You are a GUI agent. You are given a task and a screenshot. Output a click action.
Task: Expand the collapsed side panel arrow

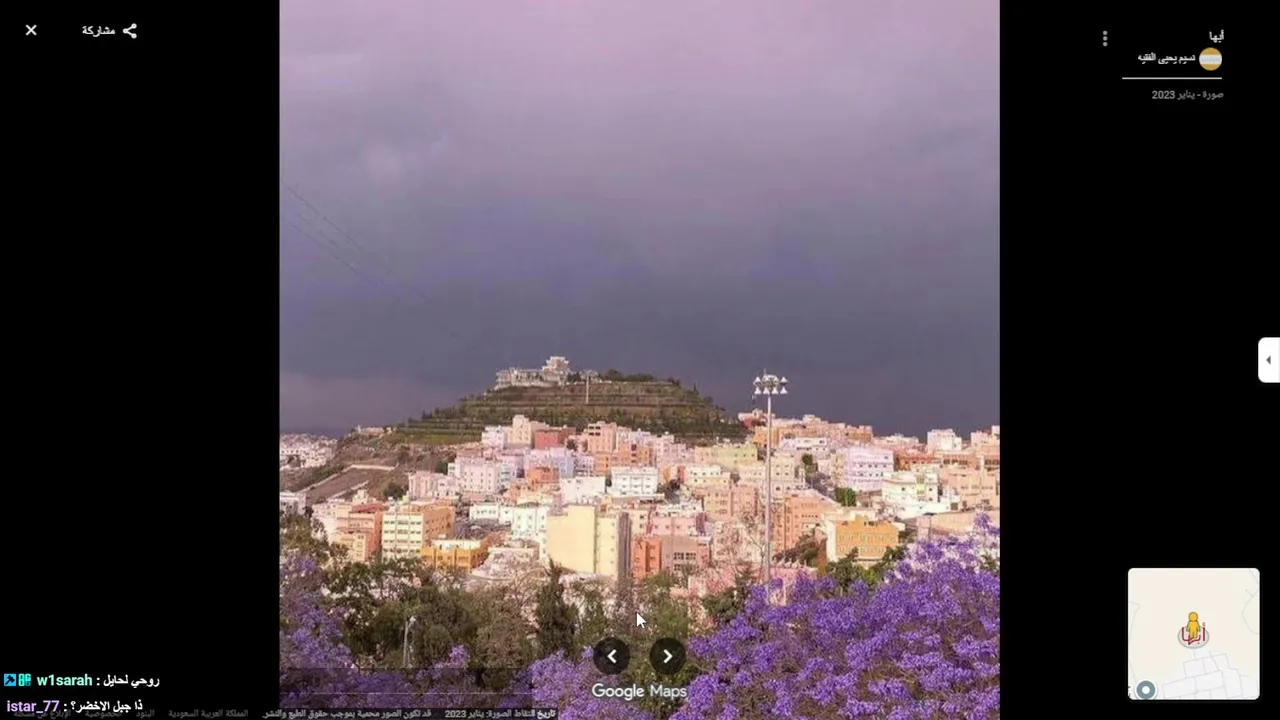coord(1268,360)
